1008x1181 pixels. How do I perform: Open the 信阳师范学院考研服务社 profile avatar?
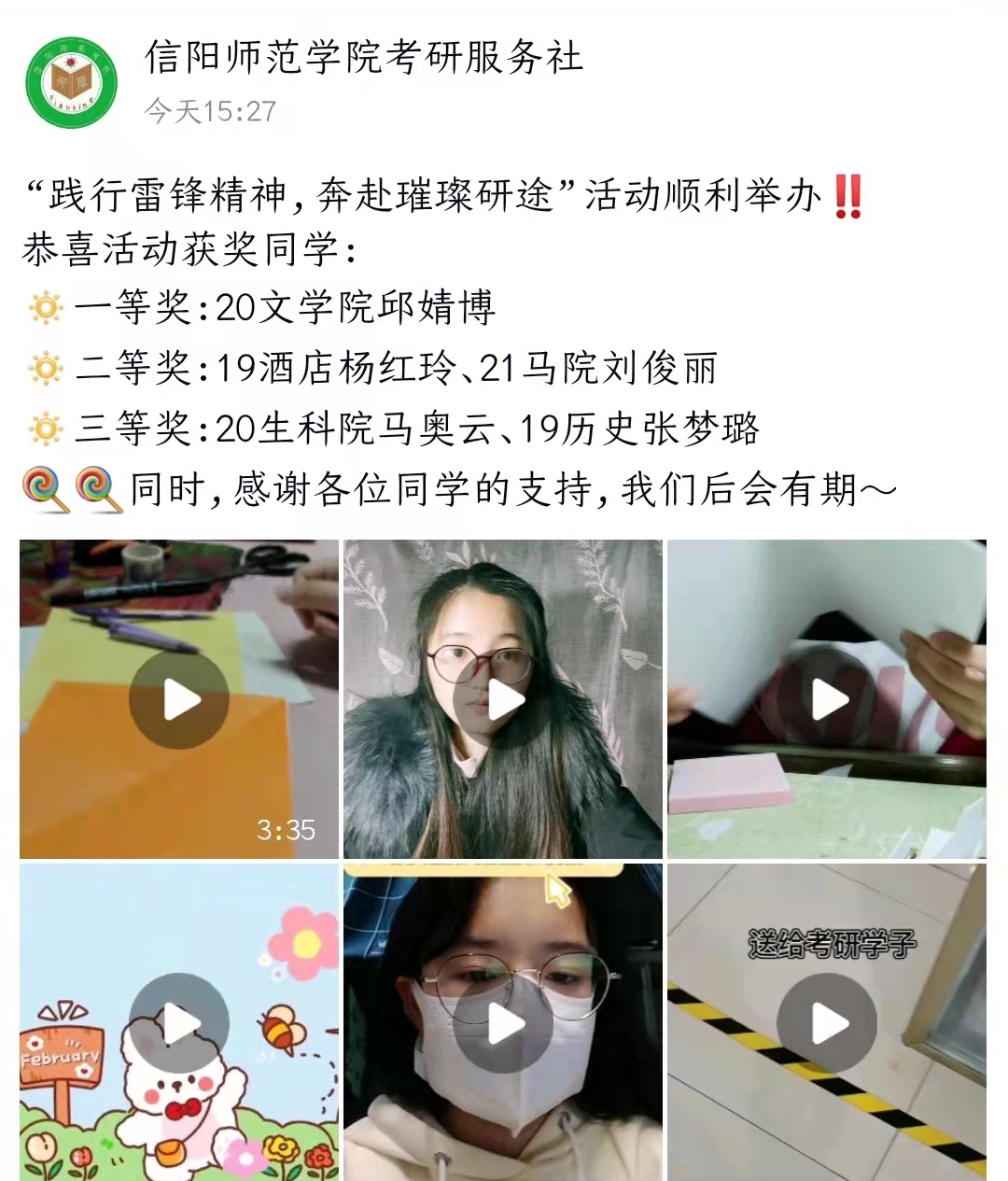click(71, 84)
